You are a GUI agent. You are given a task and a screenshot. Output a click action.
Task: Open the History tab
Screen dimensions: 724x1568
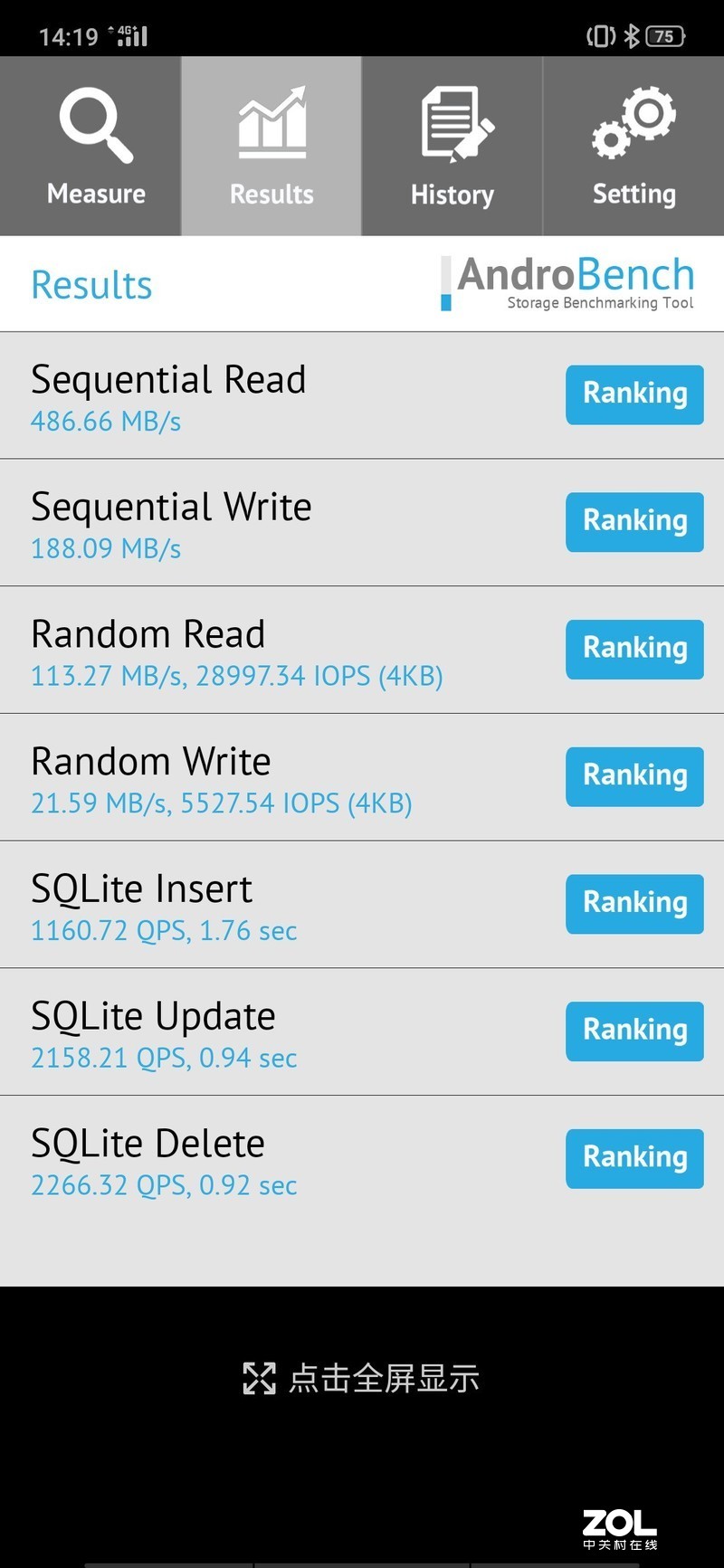pos(452,147)
